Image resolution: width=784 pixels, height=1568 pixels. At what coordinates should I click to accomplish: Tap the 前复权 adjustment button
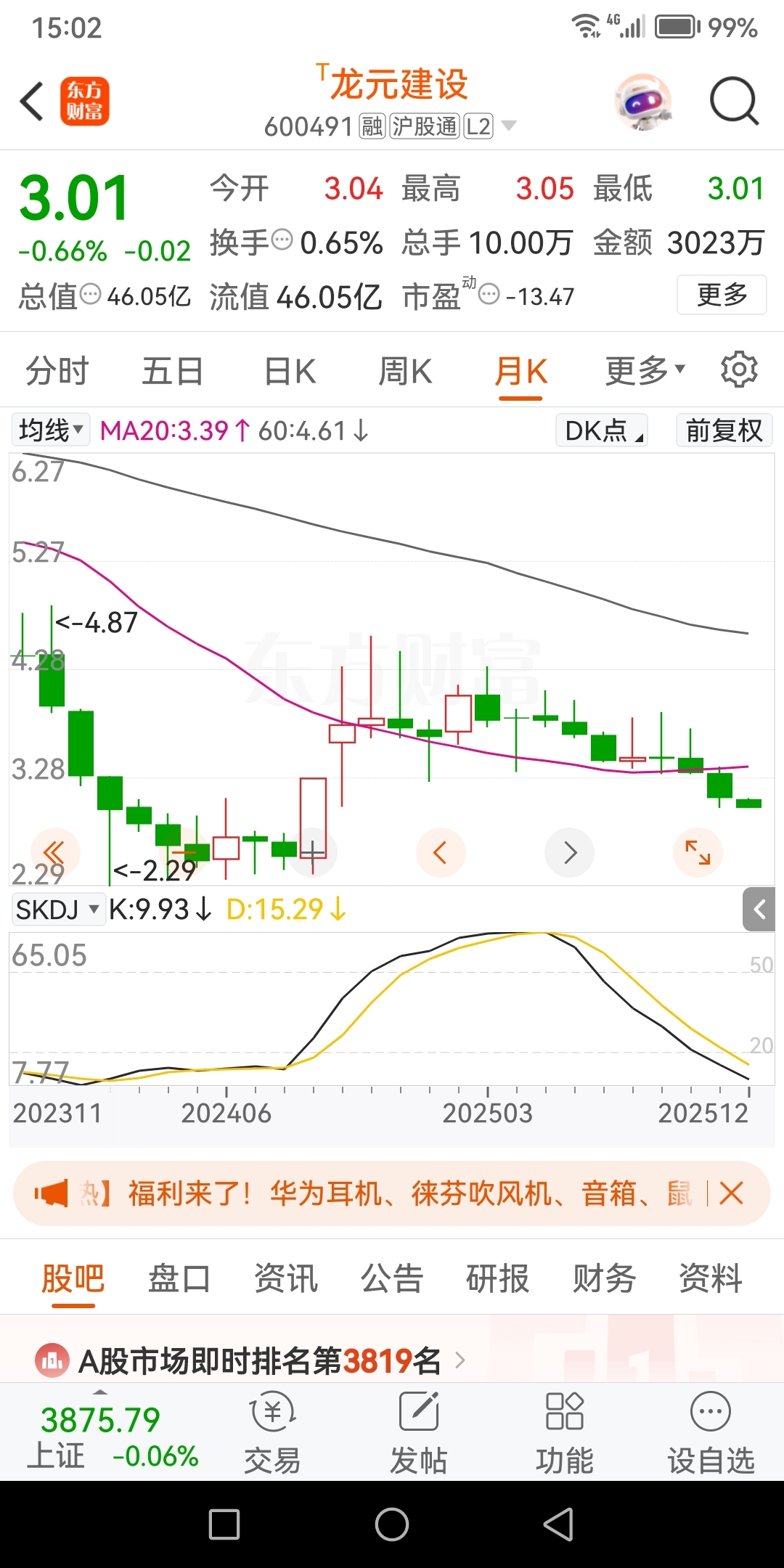click(723, 430)
